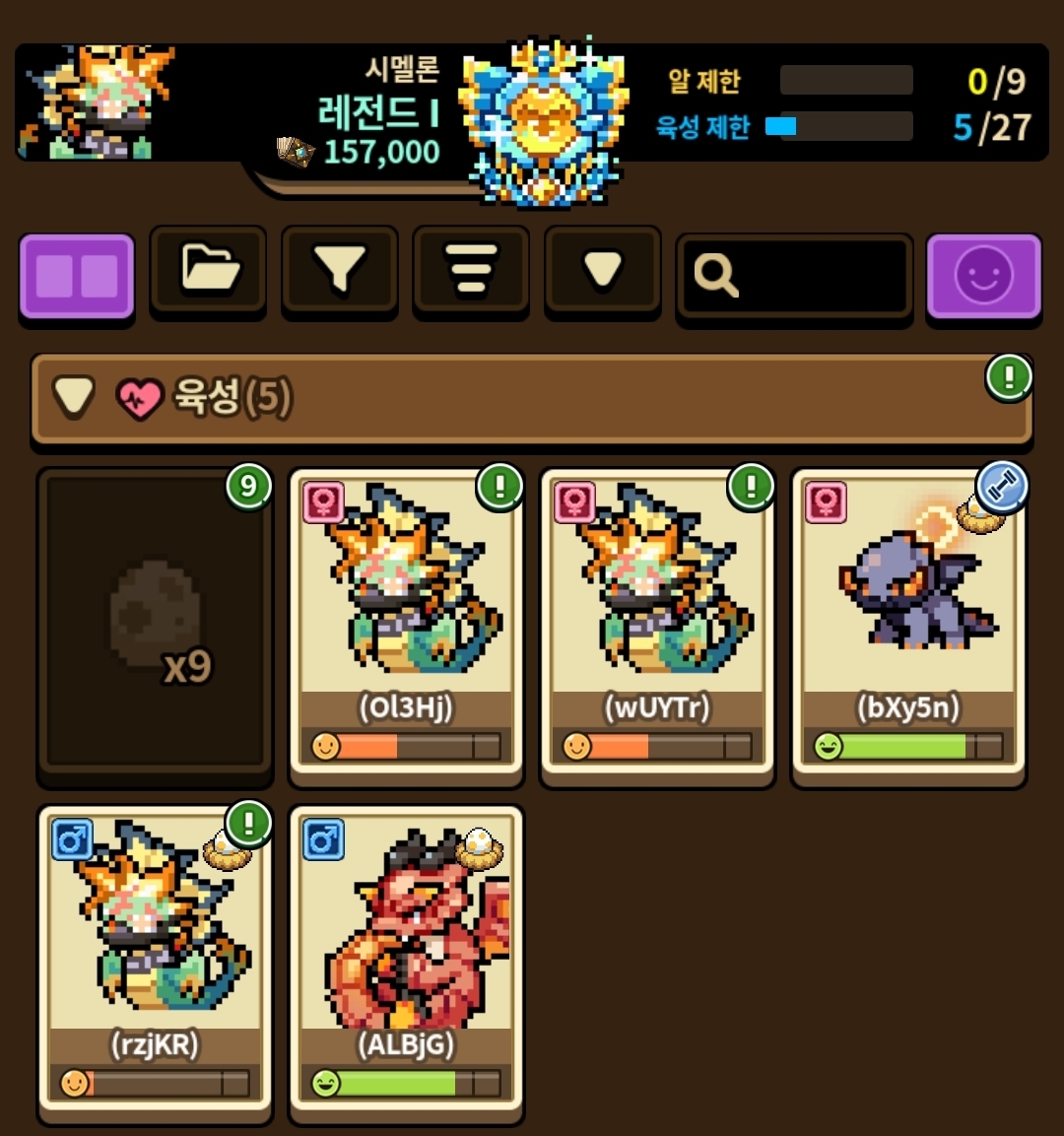Screen dimensions: 1064x1136
Task: Collapse the 육성(5) section
Action: pyautogui.click(x=75, y=397)
